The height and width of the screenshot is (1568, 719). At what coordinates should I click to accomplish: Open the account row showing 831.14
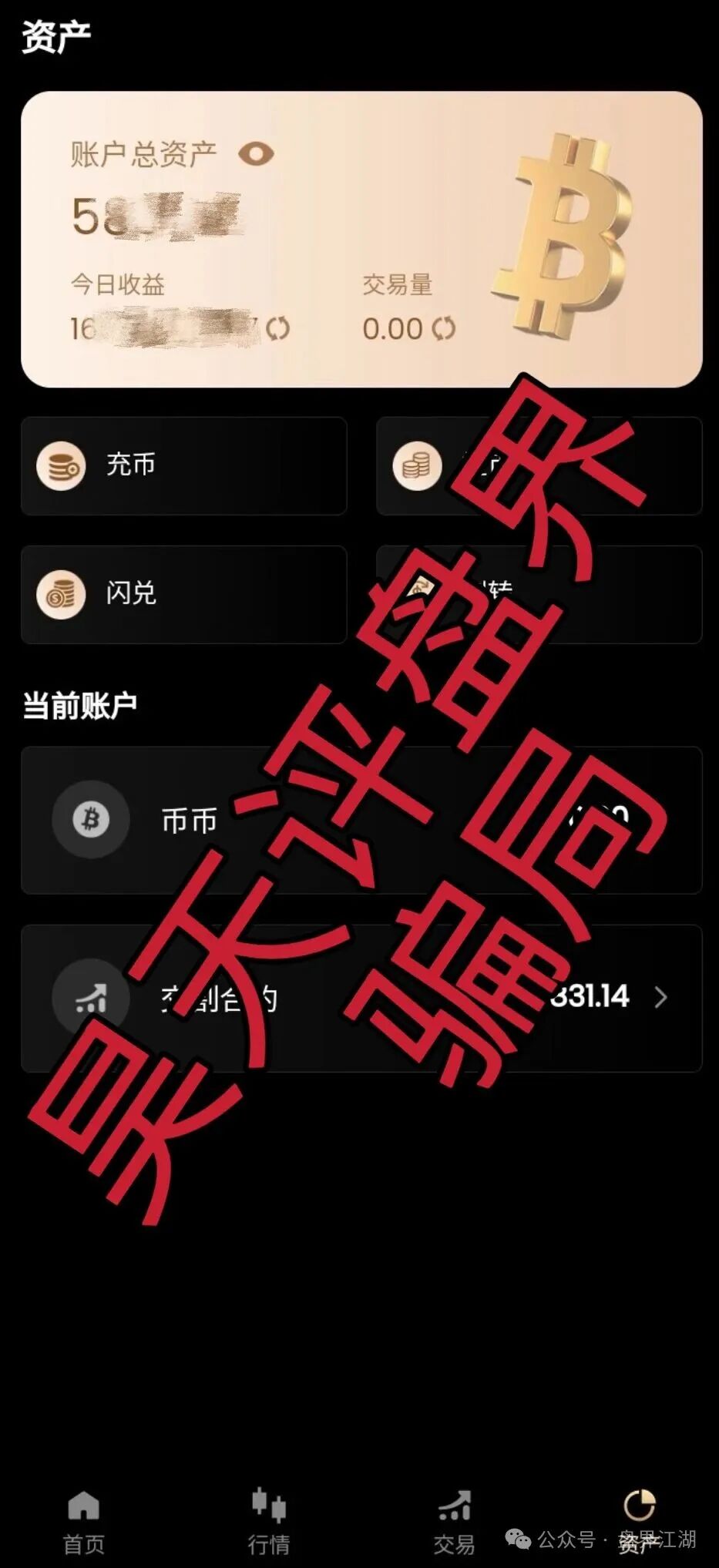coord(361,998)
